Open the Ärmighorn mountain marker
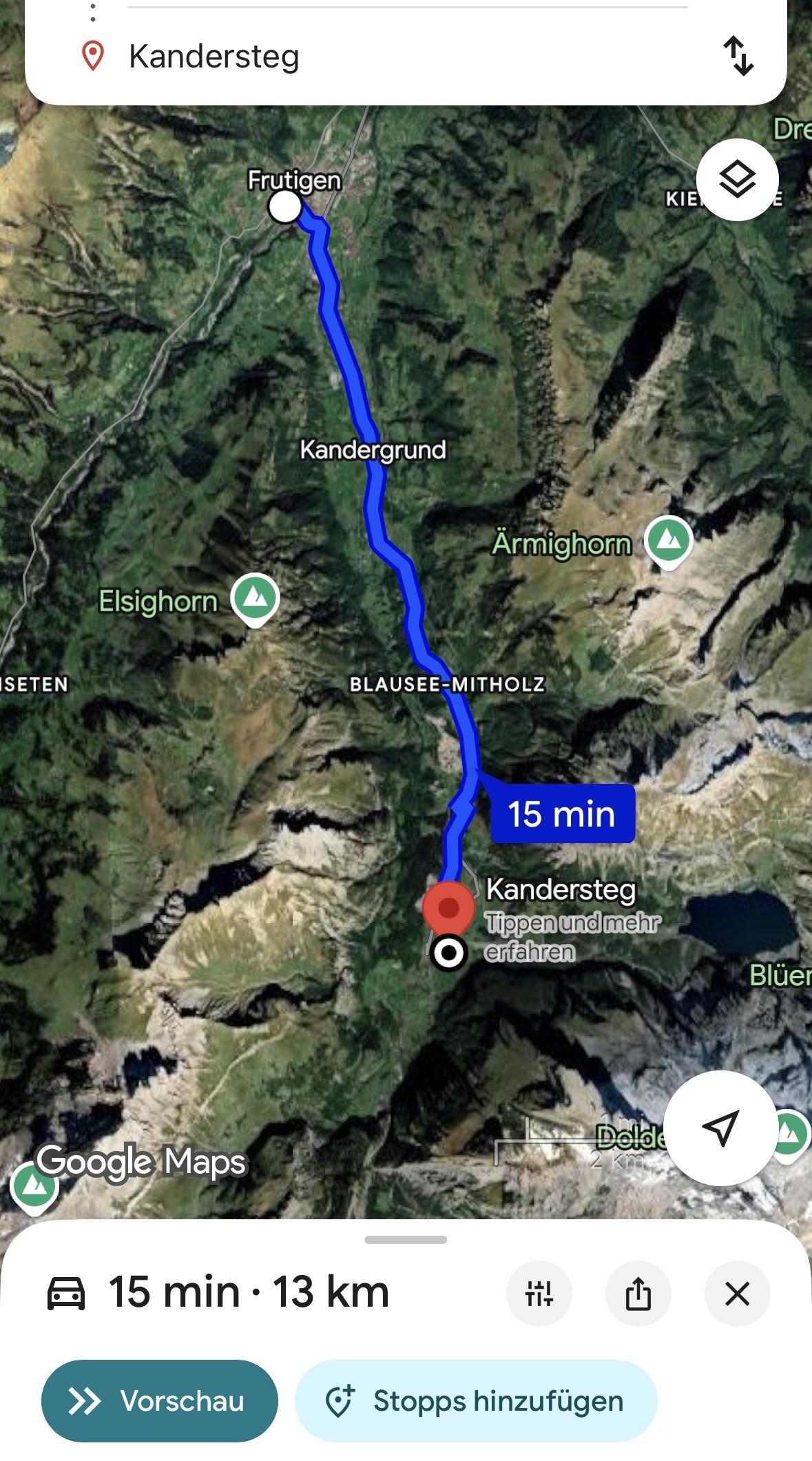This screenshot has width=812, height=1461. pos(668,541)
